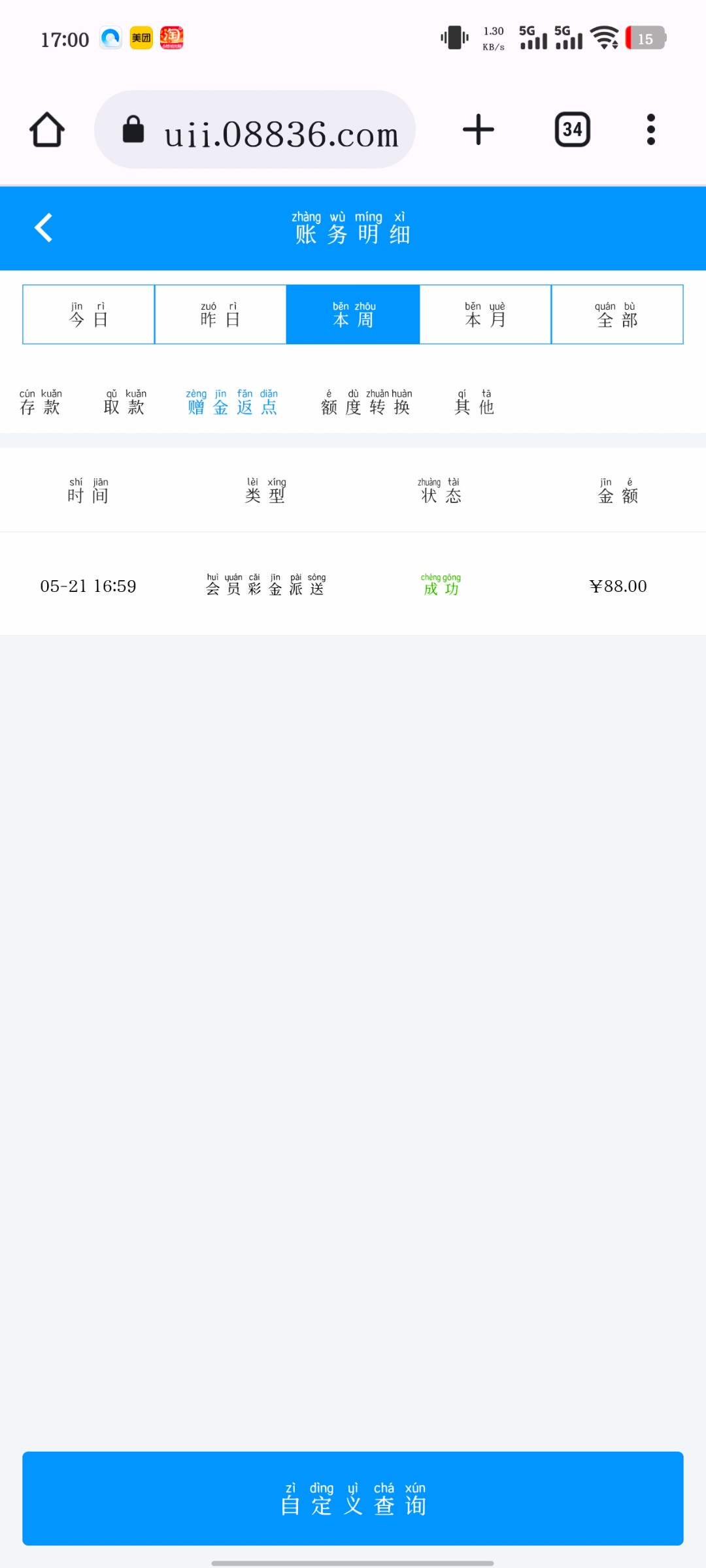Select the 赠金返点 filter
The height and width of the screenshot is (1568, 706).
pyautogui.click(x=232, y=402)
